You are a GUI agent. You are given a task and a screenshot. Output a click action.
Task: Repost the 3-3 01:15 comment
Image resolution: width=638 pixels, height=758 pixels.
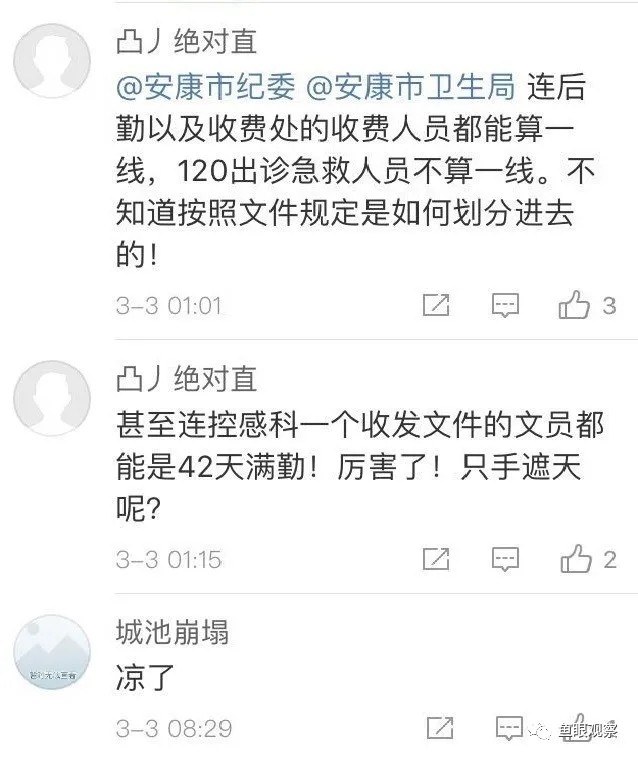pyautogui.click(x=436, y=558)
